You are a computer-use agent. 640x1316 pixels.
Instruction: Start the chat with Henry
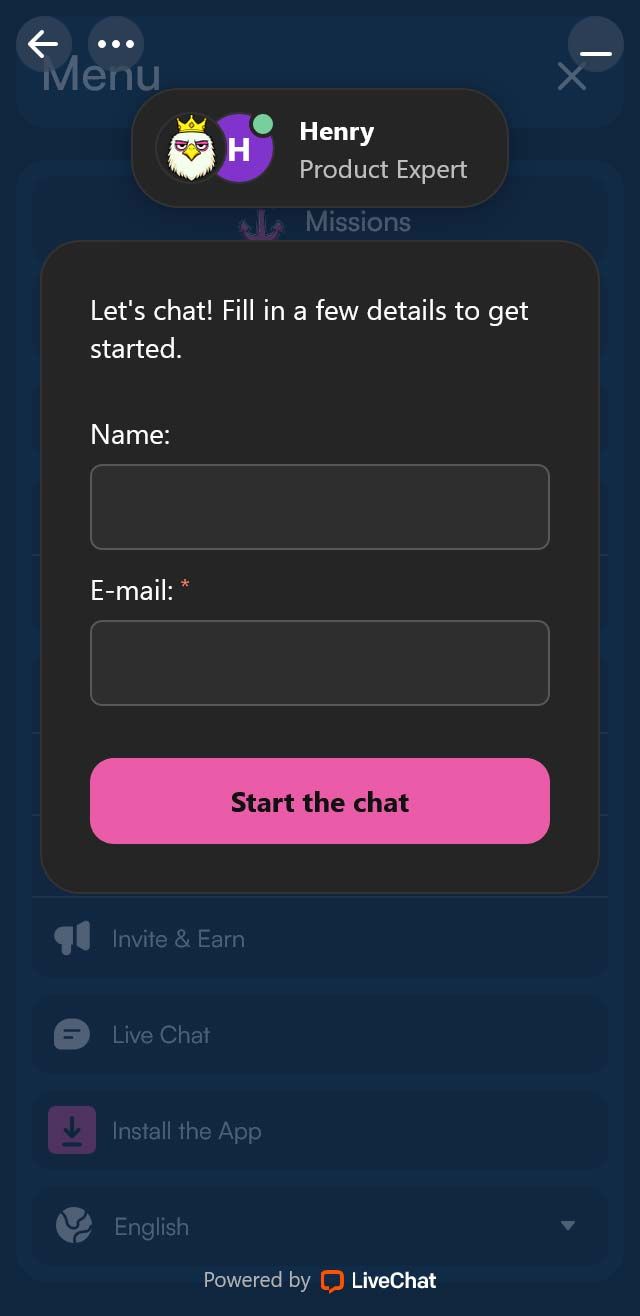click(x=320, y=801)
